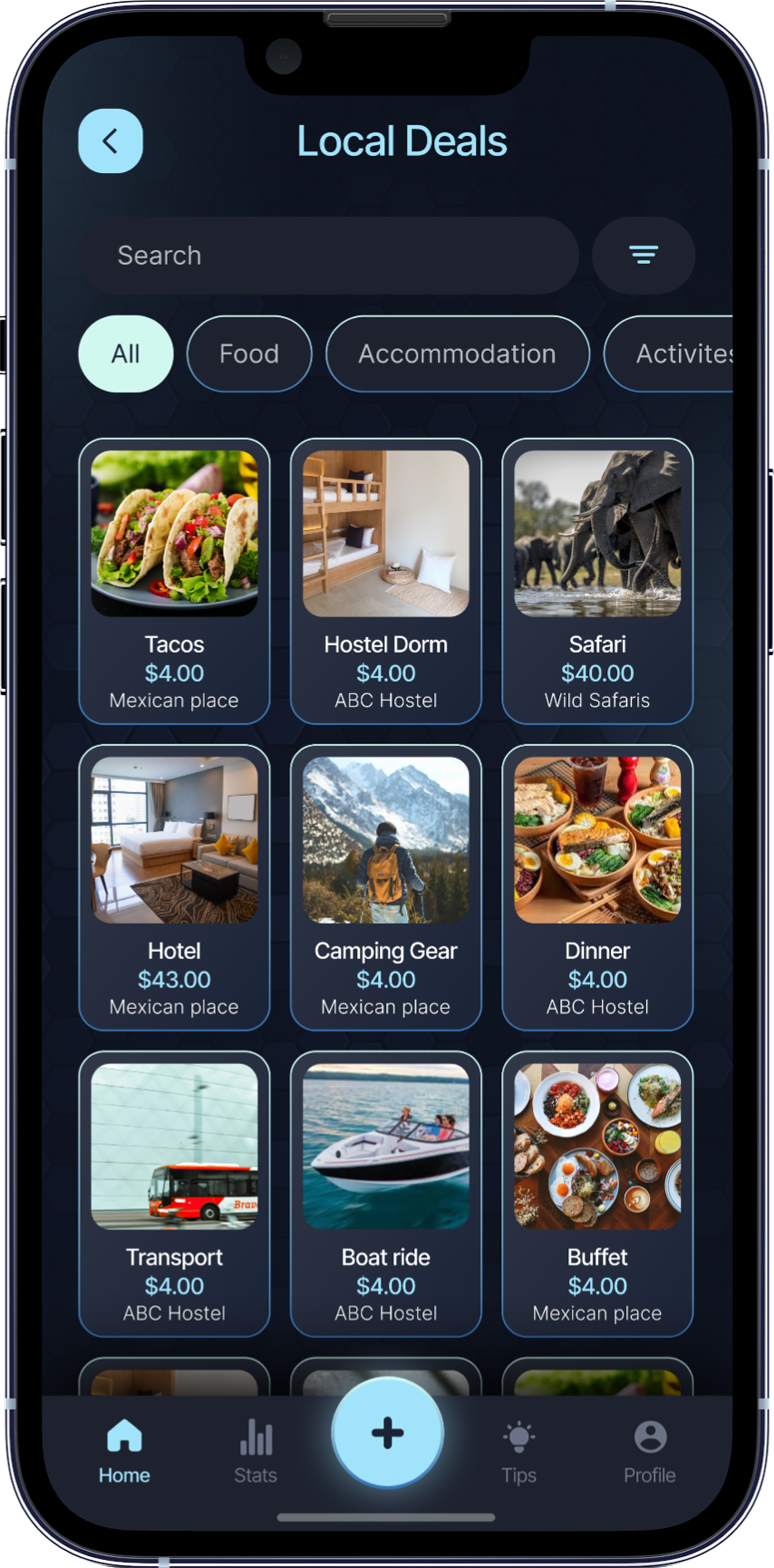Open the Boat ride deal

pyautogui.click(x=386, y=1194)
